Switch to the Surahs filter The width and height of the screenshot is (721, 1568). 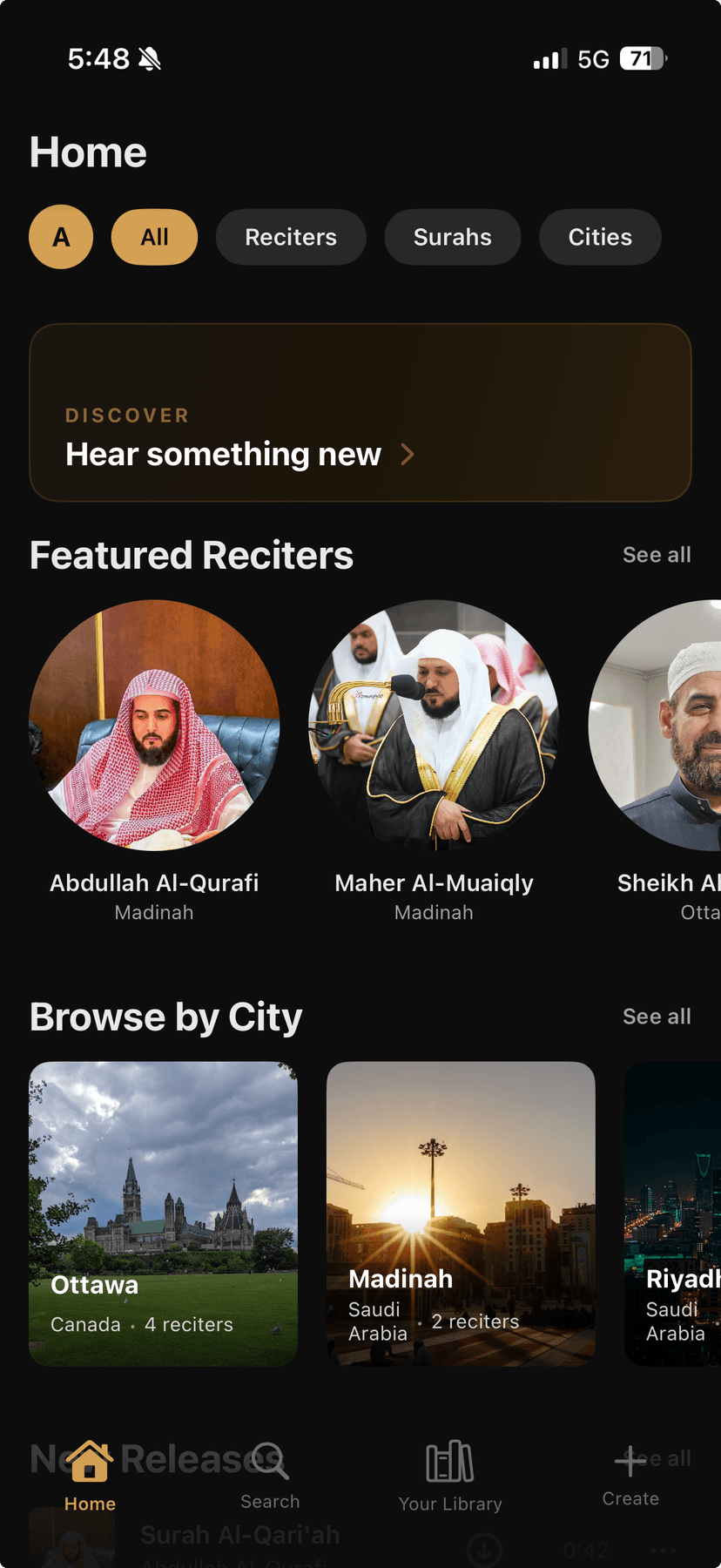point(452,236)
